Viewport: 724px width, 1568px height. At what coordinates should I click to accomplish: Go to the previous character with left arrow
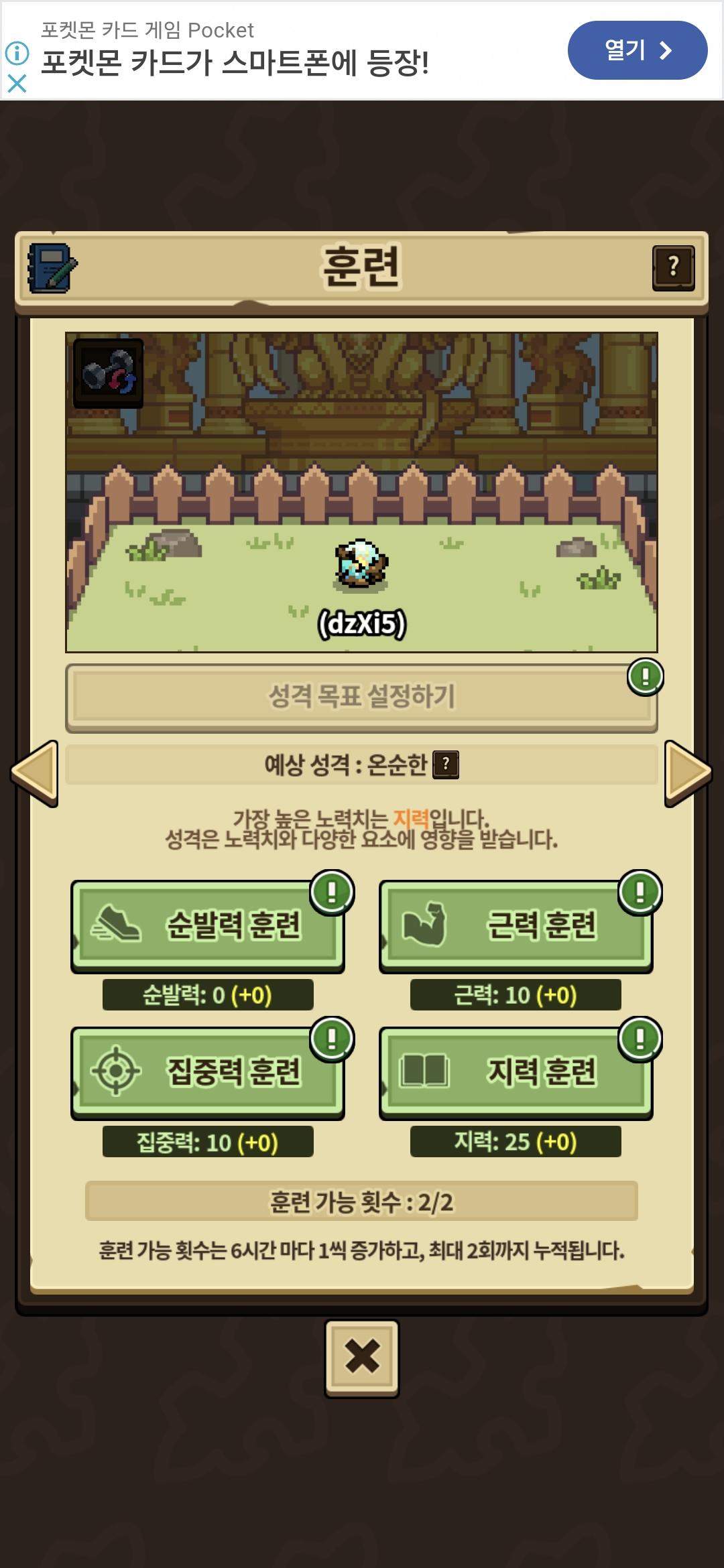tap(35, 773)
